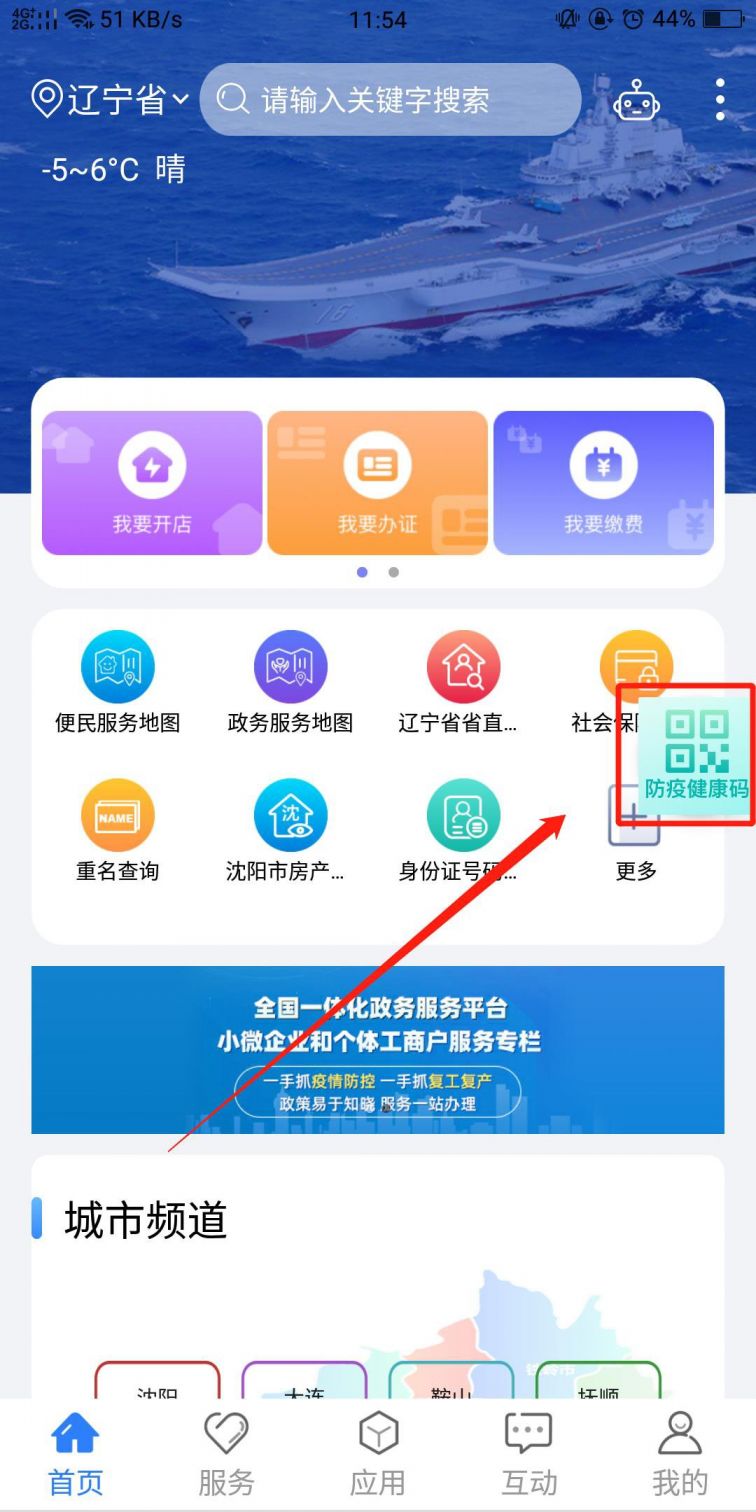Switch to the 服务 tab
The image size is (756, 1512).
click(x=226, y=1455)
